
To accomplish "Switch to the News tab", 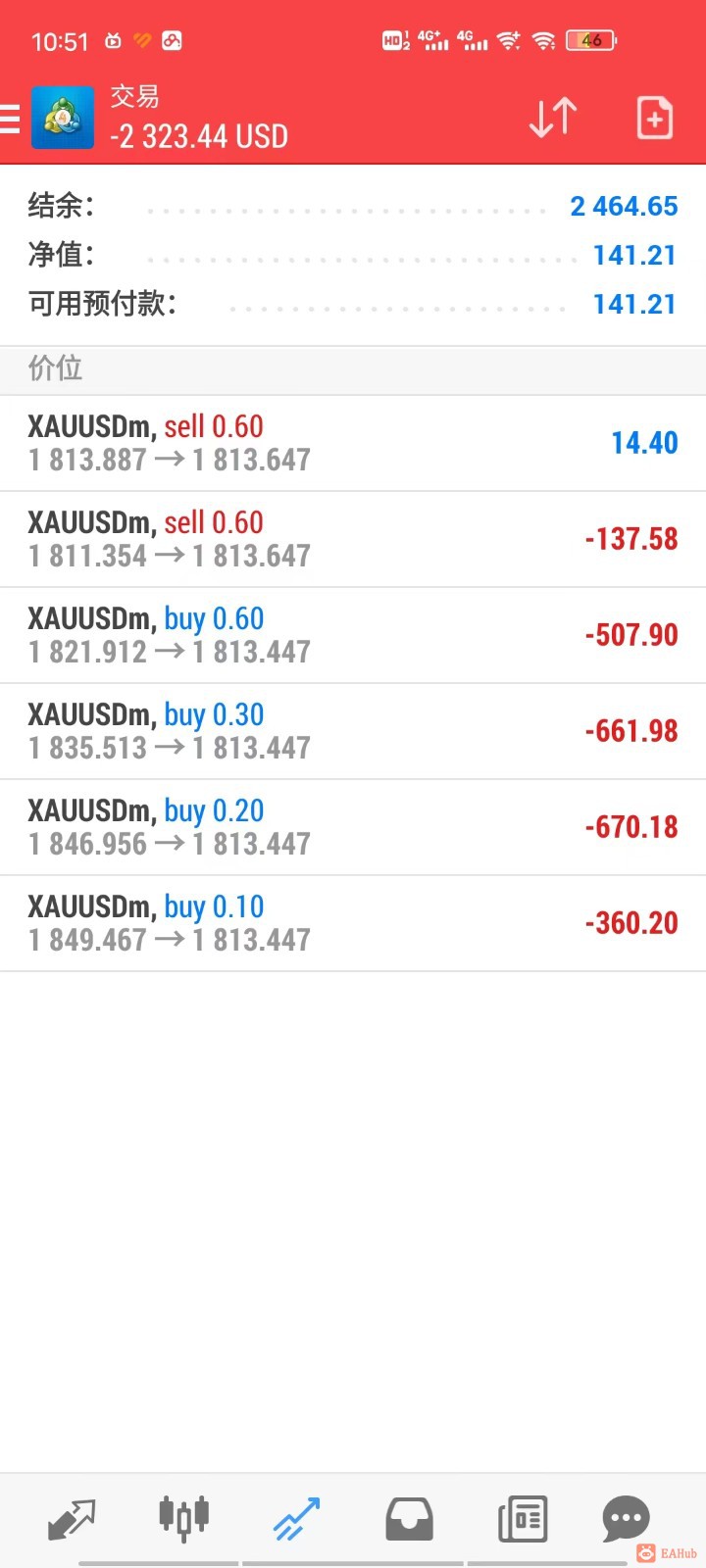I will [522, 1519].
